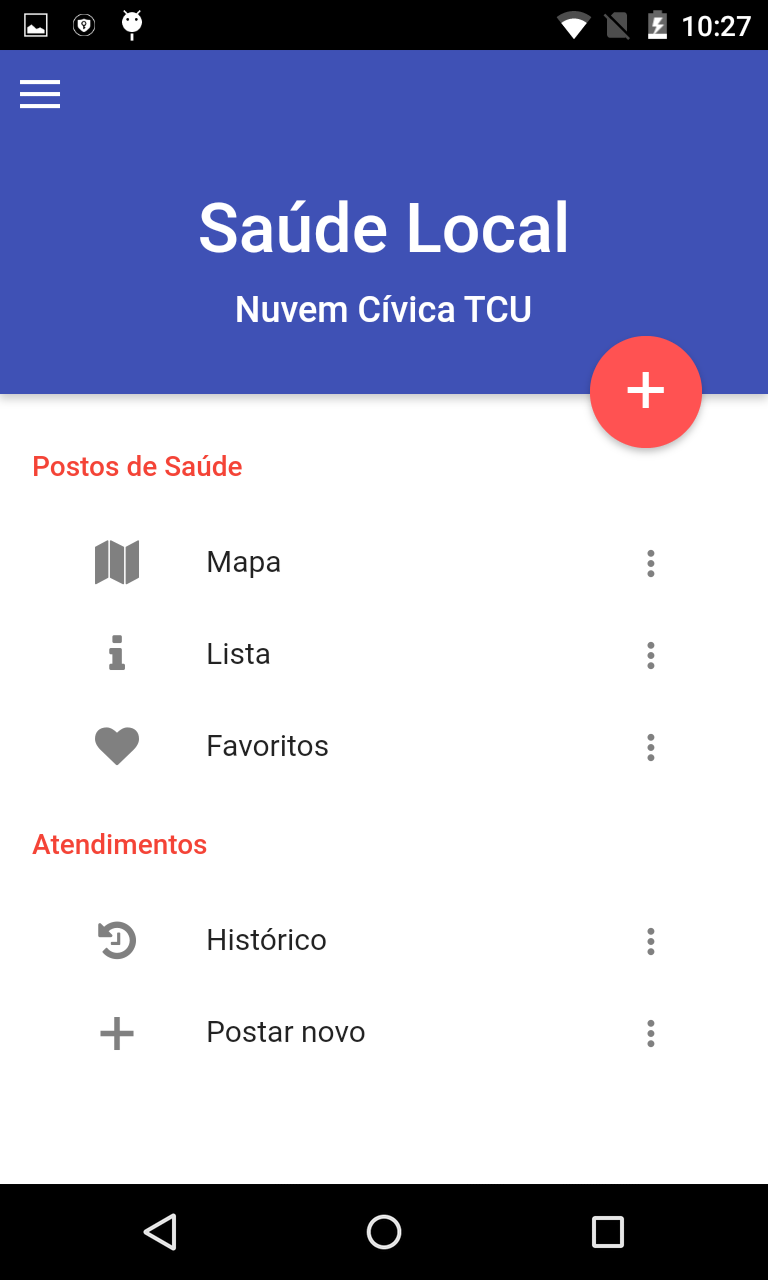The height and width of the screenshot is (1280, 768).
Task: Tap the red plus floating button
Action: [x=645, y=391]
